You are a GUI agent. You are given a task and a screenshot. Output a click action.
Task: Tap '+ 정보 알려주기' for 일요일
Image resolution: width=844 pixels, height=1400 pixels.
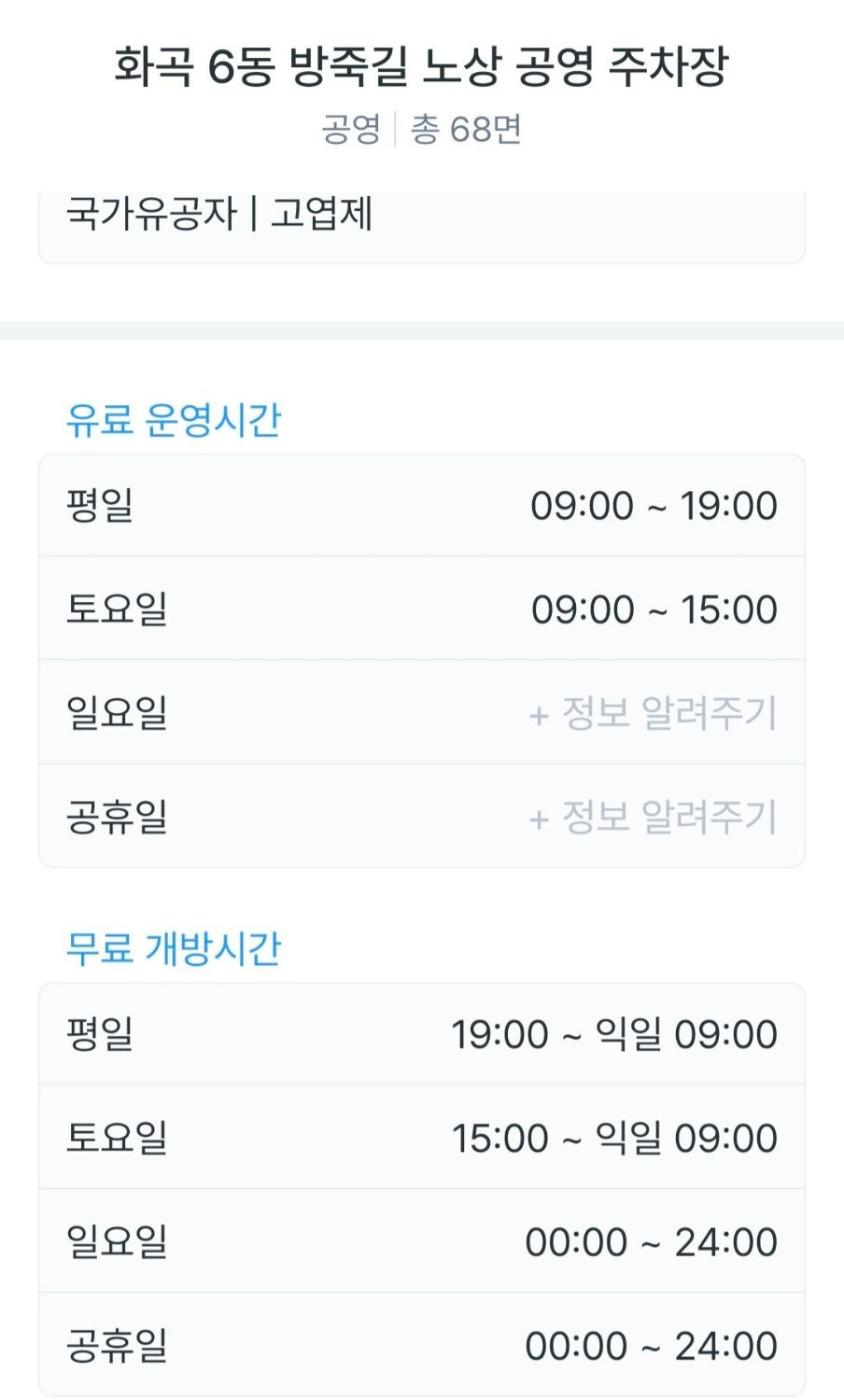[x=652, y=714]
